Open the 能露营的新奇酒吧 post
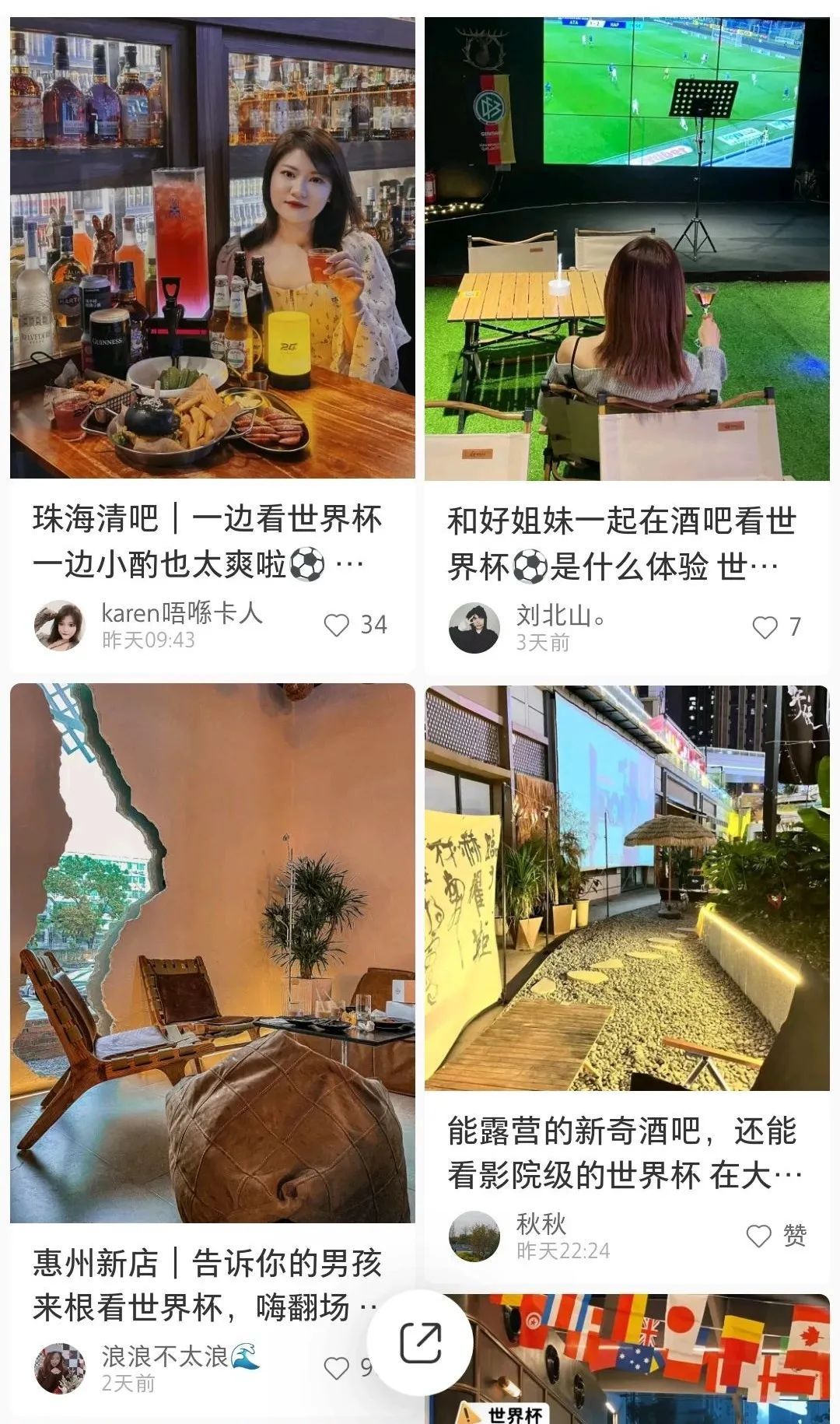Image resolution: width=840 pixels, height=1424 pixels. (x=627, y=887)
